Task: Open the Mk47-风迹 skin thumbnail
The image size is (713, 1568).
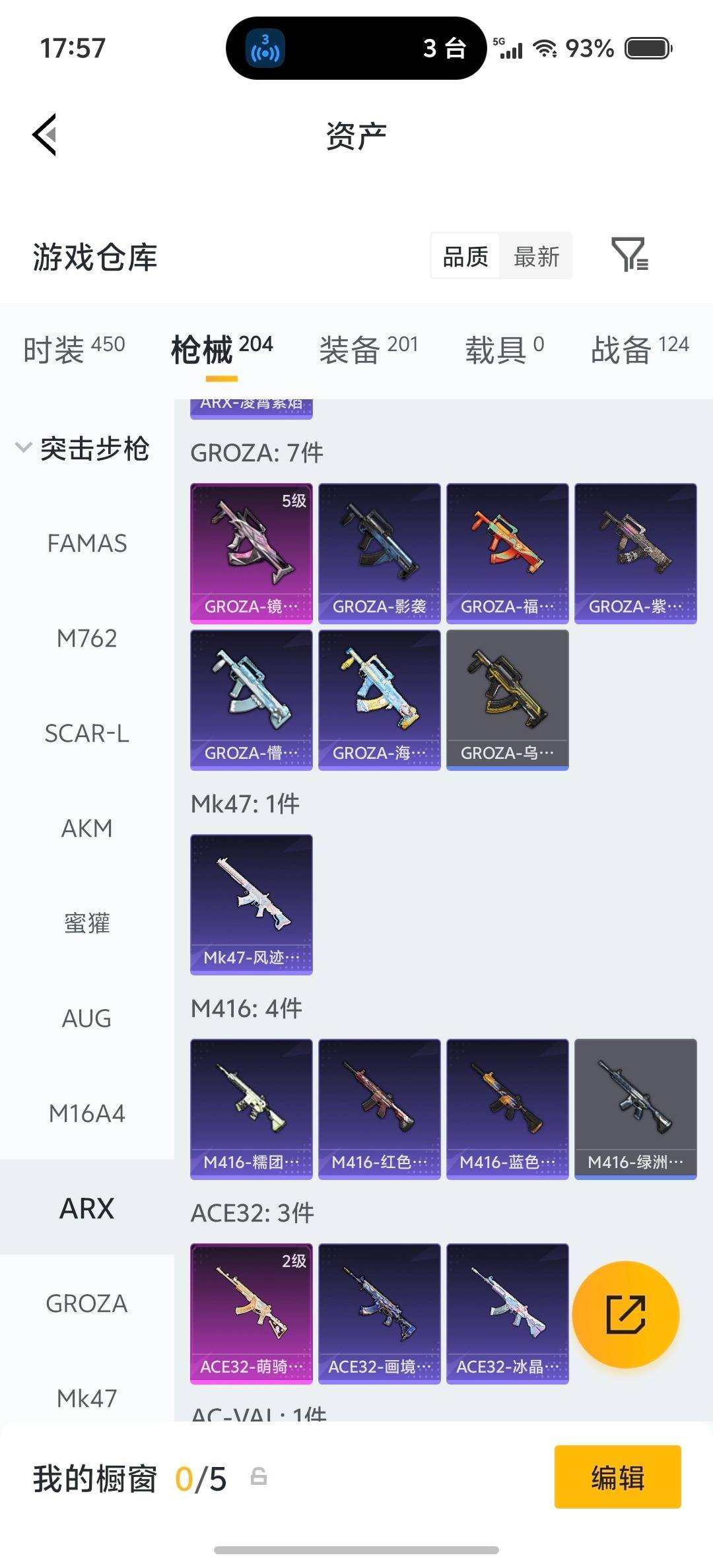Action: [251, 904]
